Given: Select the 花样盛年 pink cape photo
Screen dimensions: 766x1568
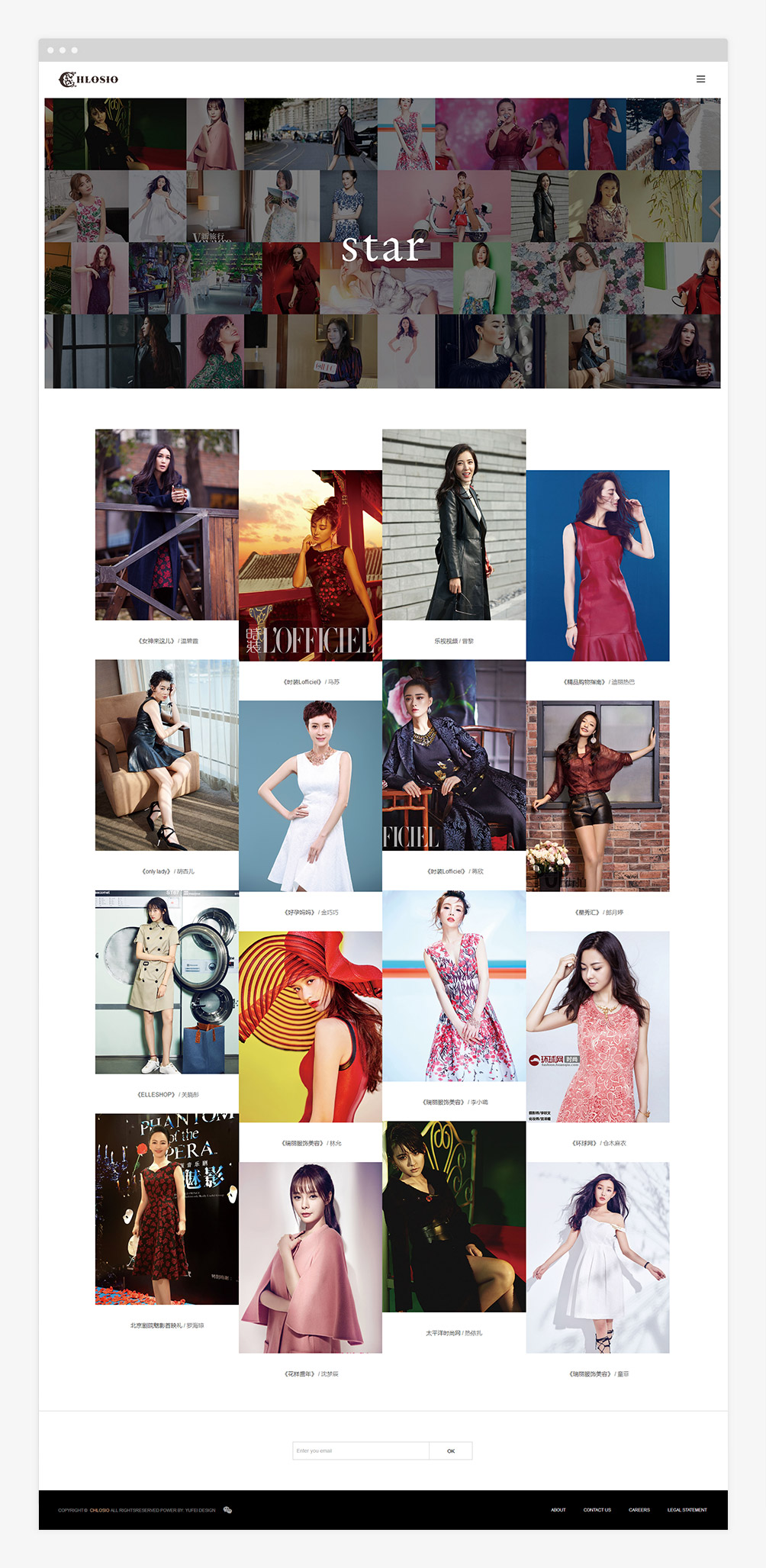Looking at the screenshot, I should click(311, 1257).
